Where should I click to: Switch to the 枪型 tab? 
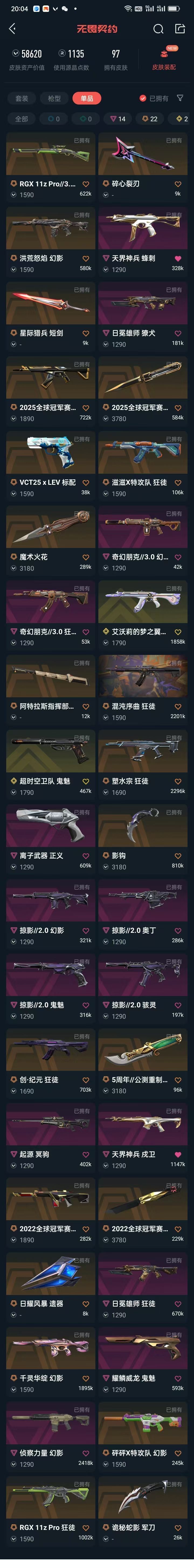pyautogui.click(x=54, y=98)
